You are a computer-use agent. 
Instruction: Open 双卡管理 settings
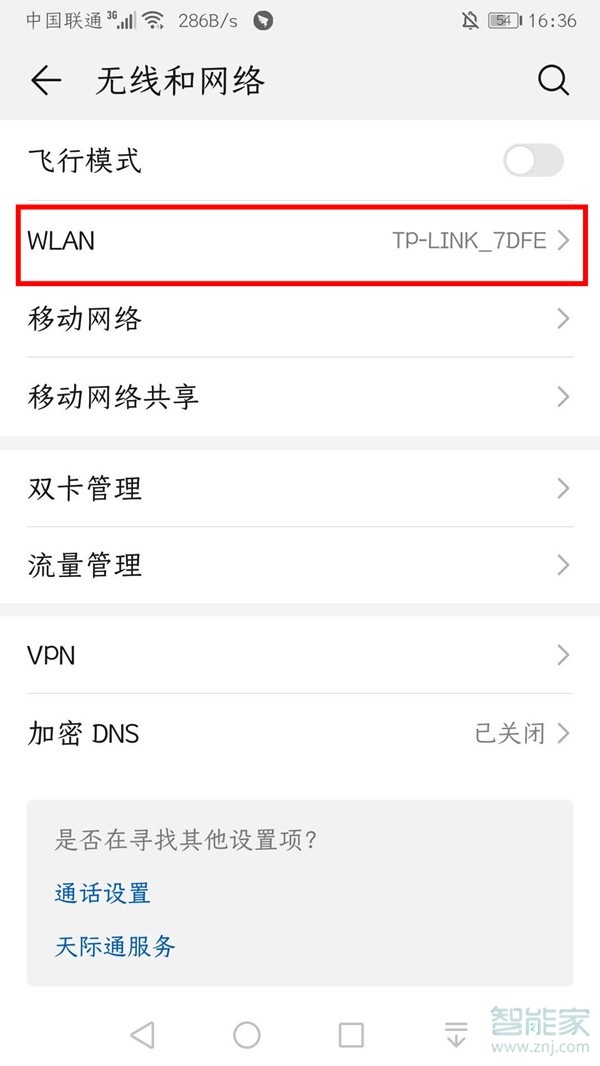300,489
